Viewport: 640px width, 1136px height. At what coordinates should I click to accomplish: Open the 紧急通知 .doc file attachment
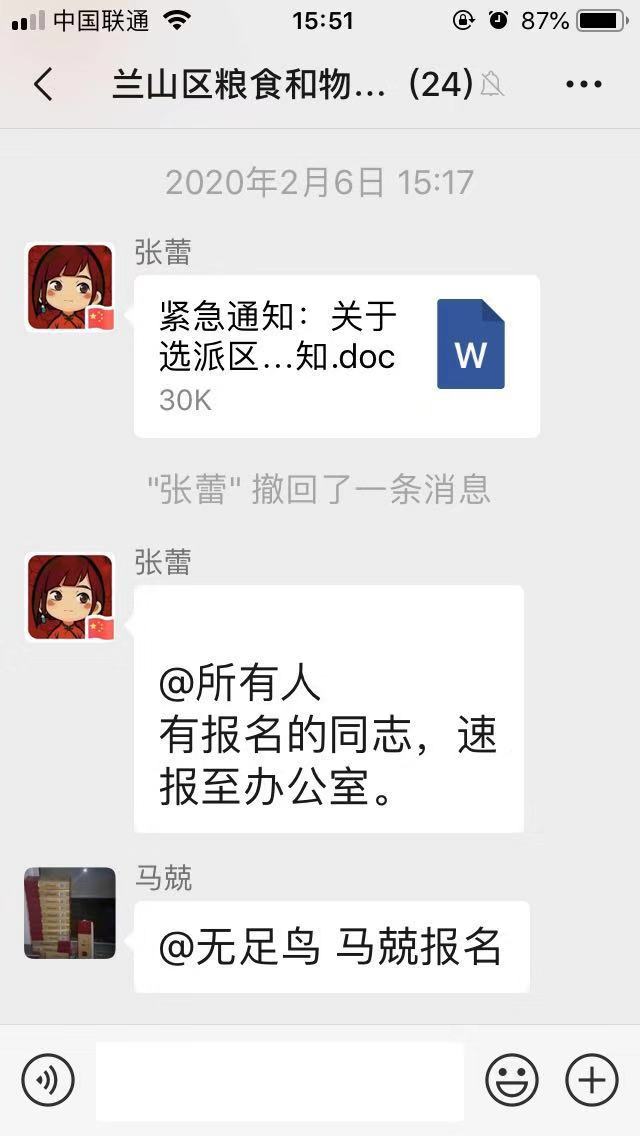click(x=336, y=356)
